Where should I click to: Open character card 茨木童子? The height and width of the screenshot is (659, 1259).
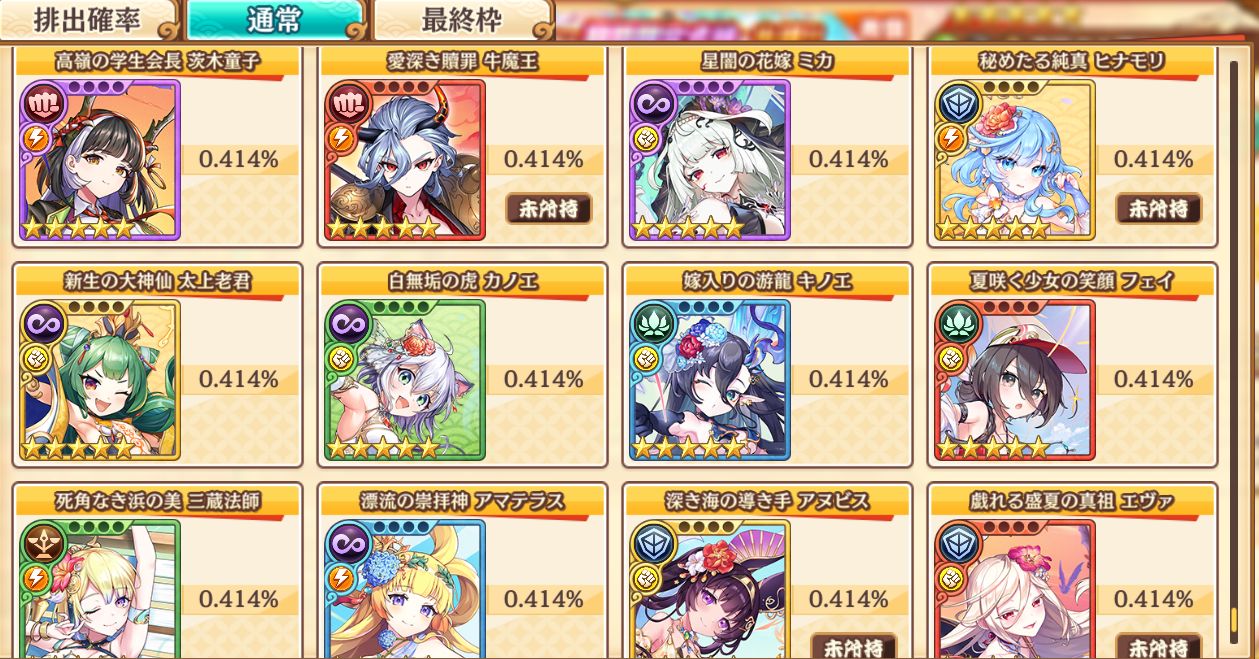tap(100, 160)
